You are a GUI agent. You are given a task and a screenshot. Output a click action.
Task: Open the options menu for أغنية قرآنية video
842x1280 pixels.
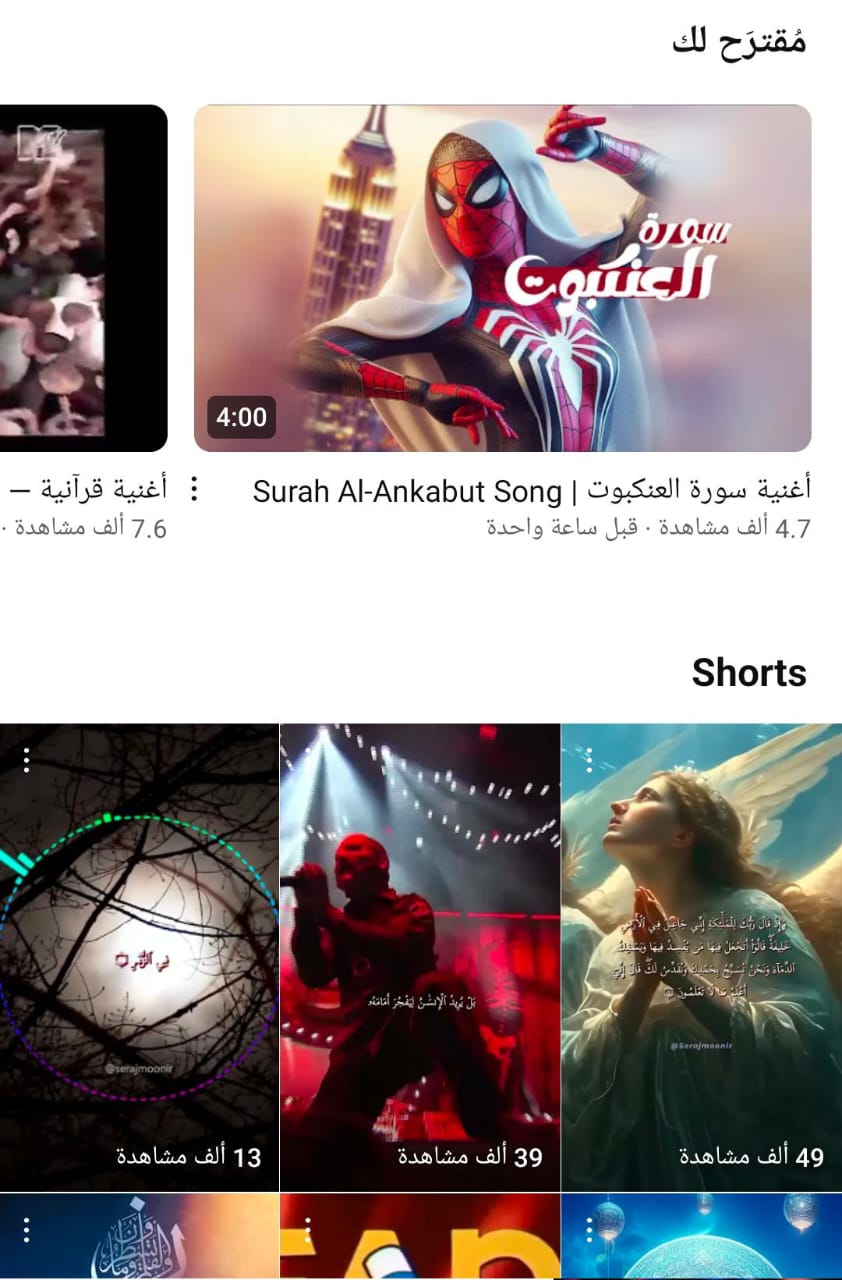[194, 487]
